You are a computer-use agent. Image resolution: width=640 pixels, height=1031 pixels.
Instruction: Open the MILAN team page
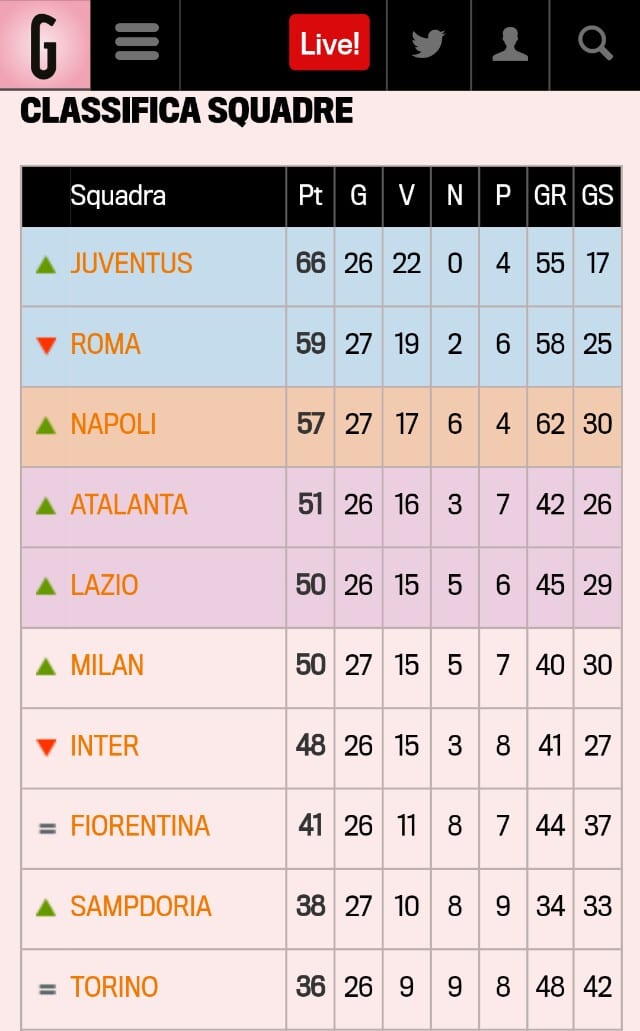click(x=107, y=665)
